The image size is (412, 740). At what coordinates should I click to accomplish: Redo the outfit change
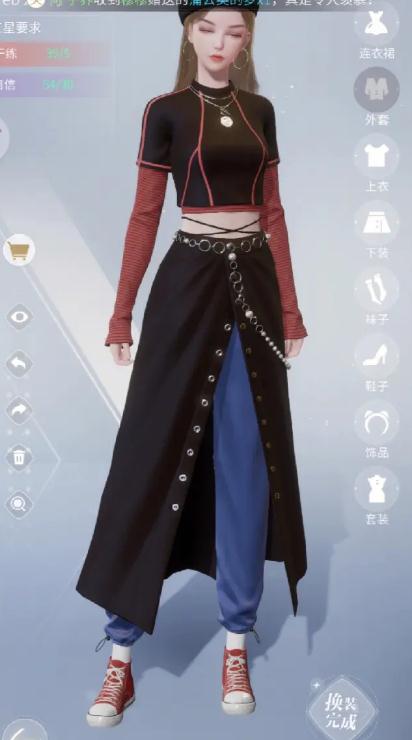(19, 410)
